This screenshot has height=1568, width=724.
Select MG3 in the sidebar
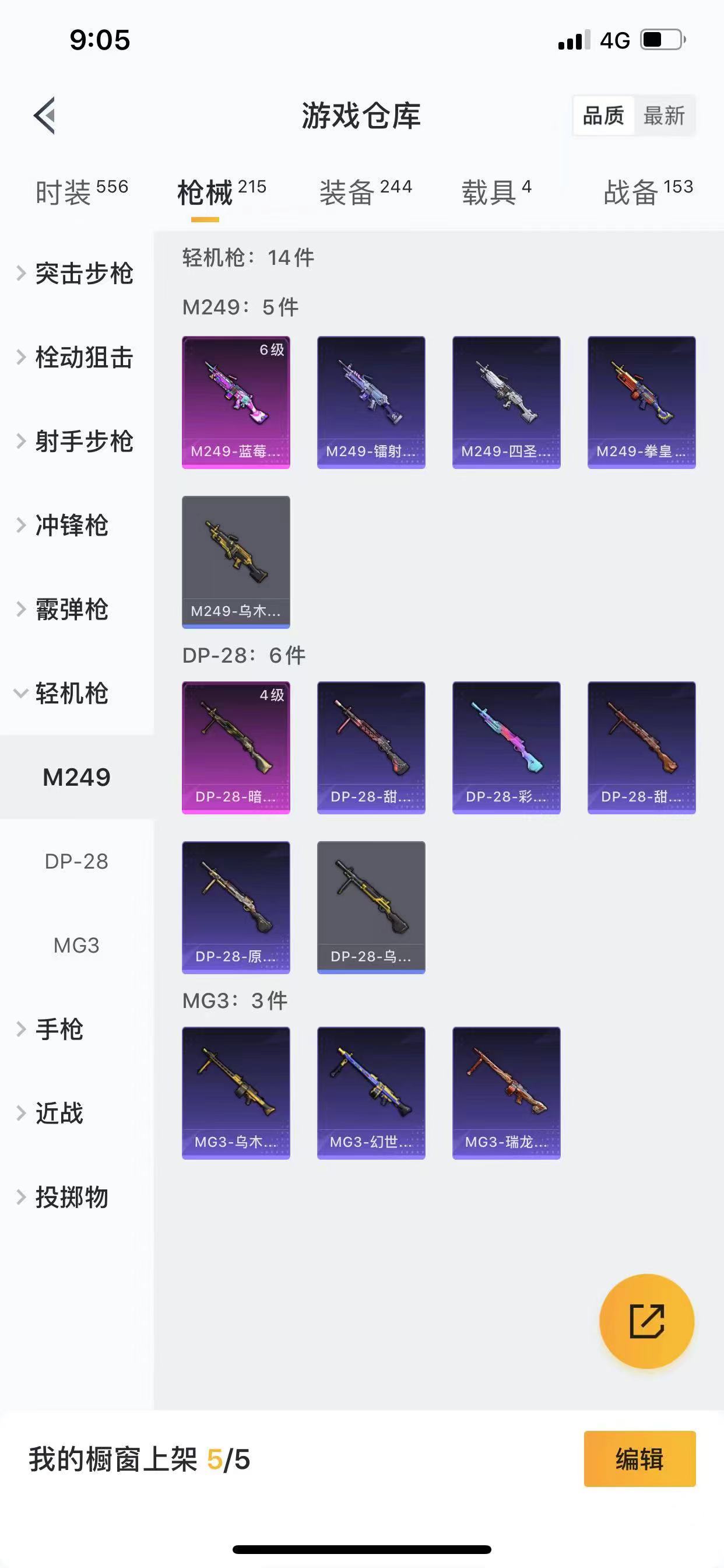click(76, 946)
